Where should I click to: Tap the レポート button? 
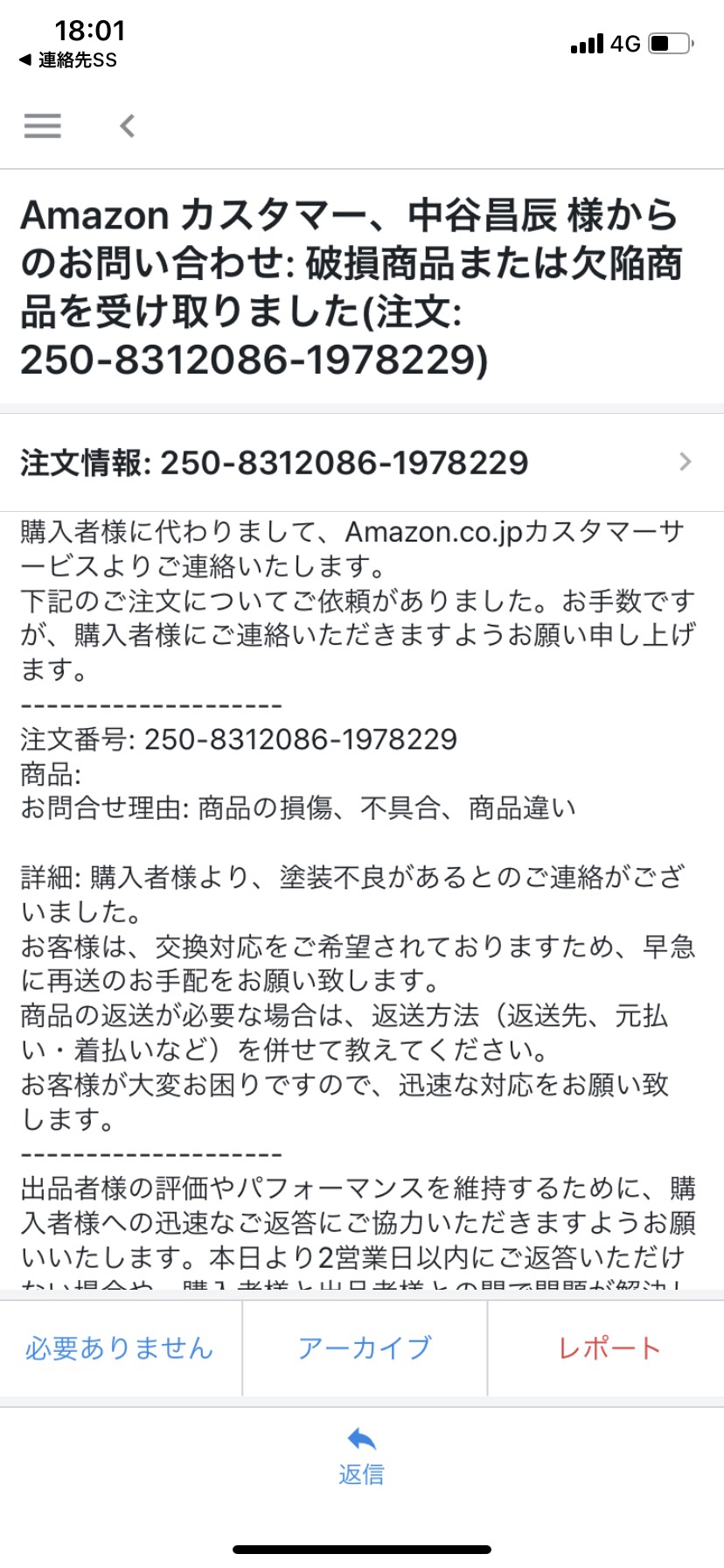[607, 1348]
